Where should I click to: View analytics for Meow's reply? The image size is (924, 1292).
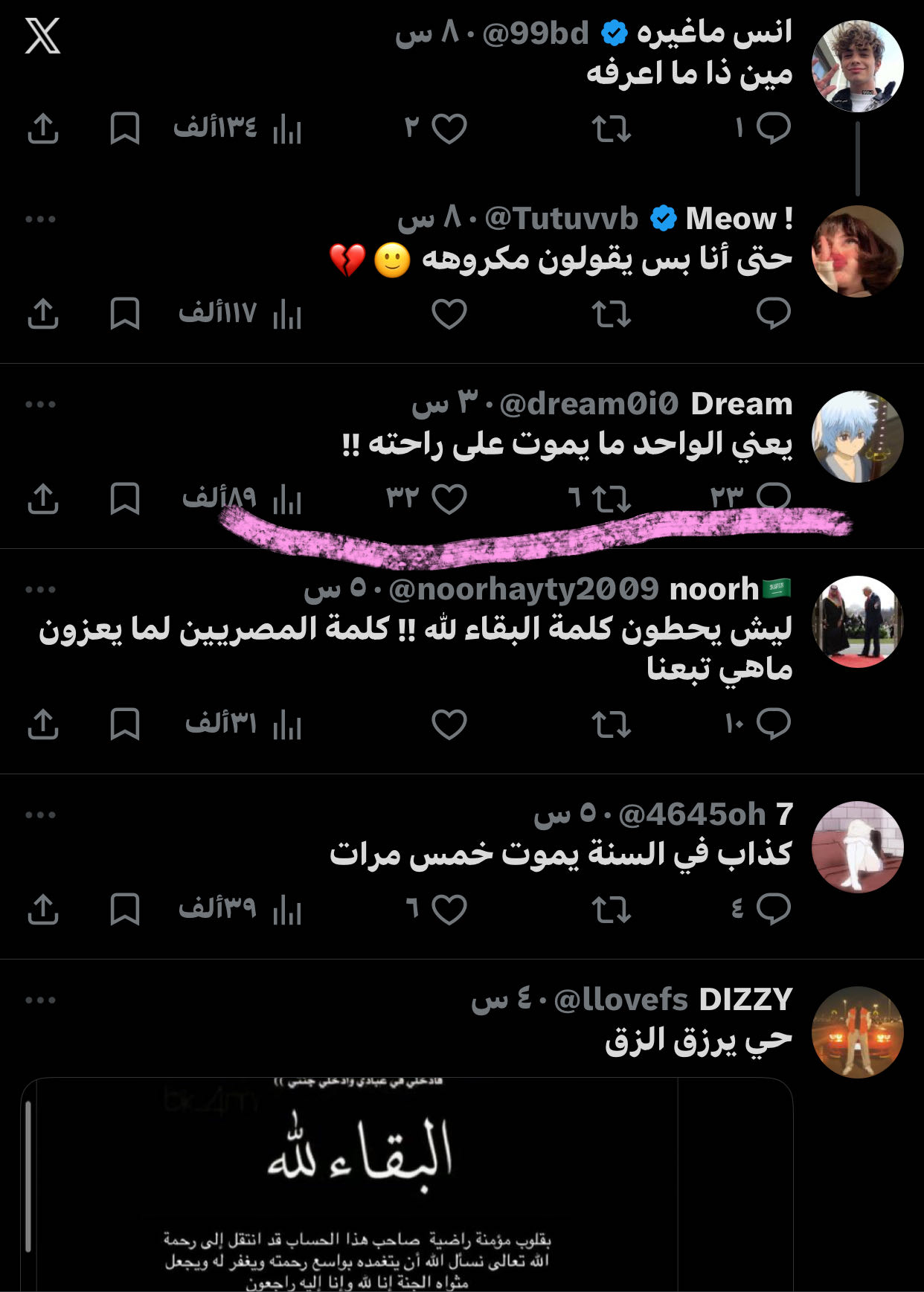click(286, 314)
